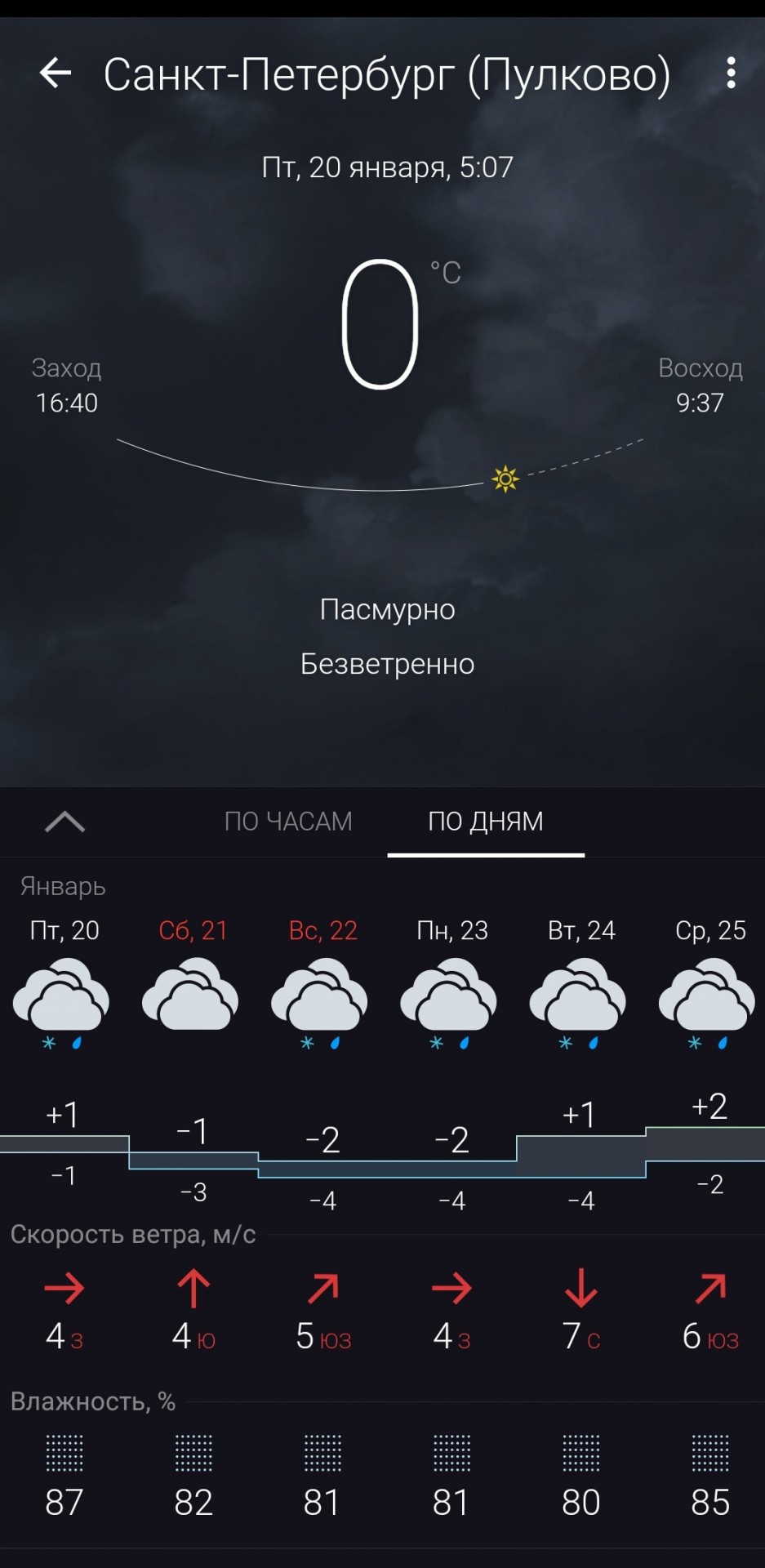Viewport: 765px width, 1568px height.
Task: Open the three-dot overflow menu
Action: (731, 73)
